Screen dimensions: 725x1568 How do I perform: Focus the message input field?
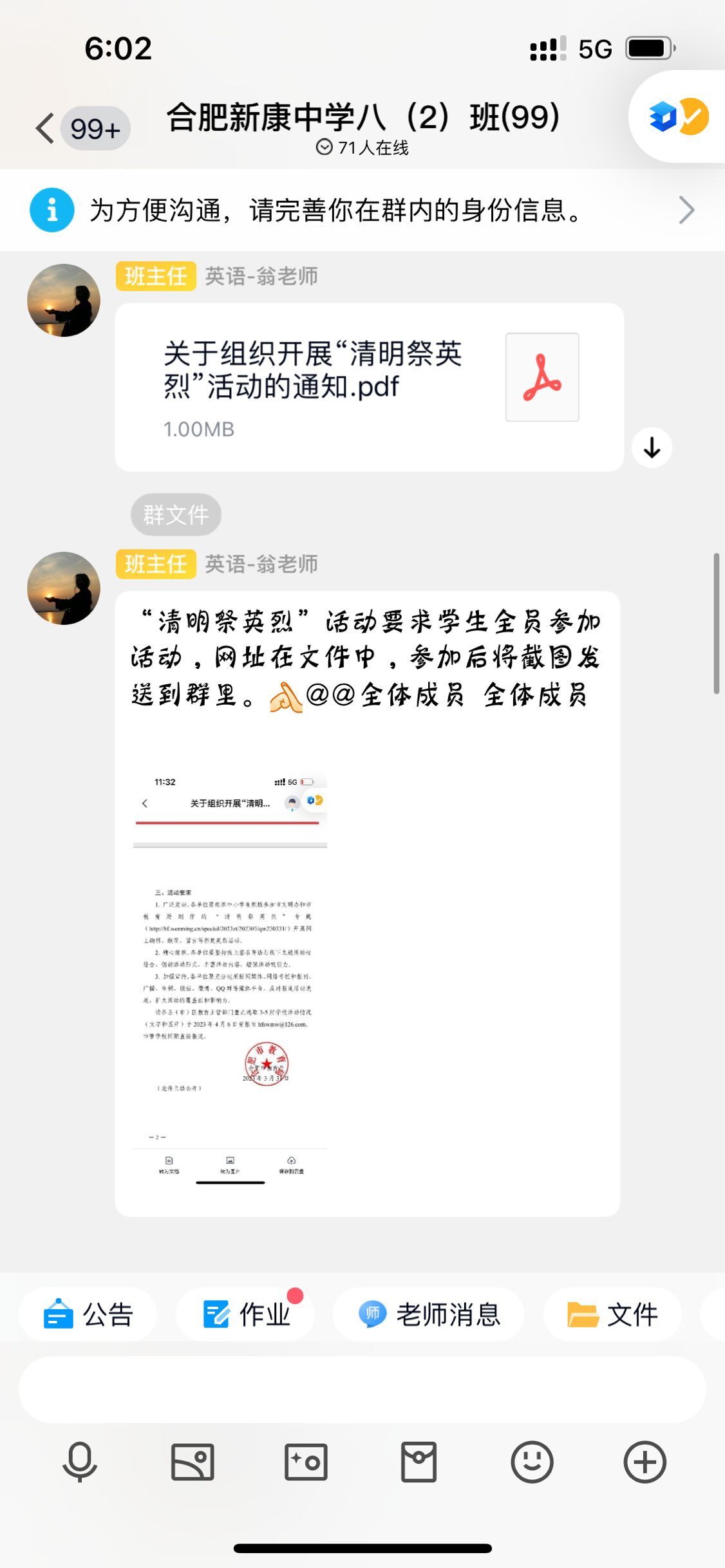click(x=362, y=1389)
